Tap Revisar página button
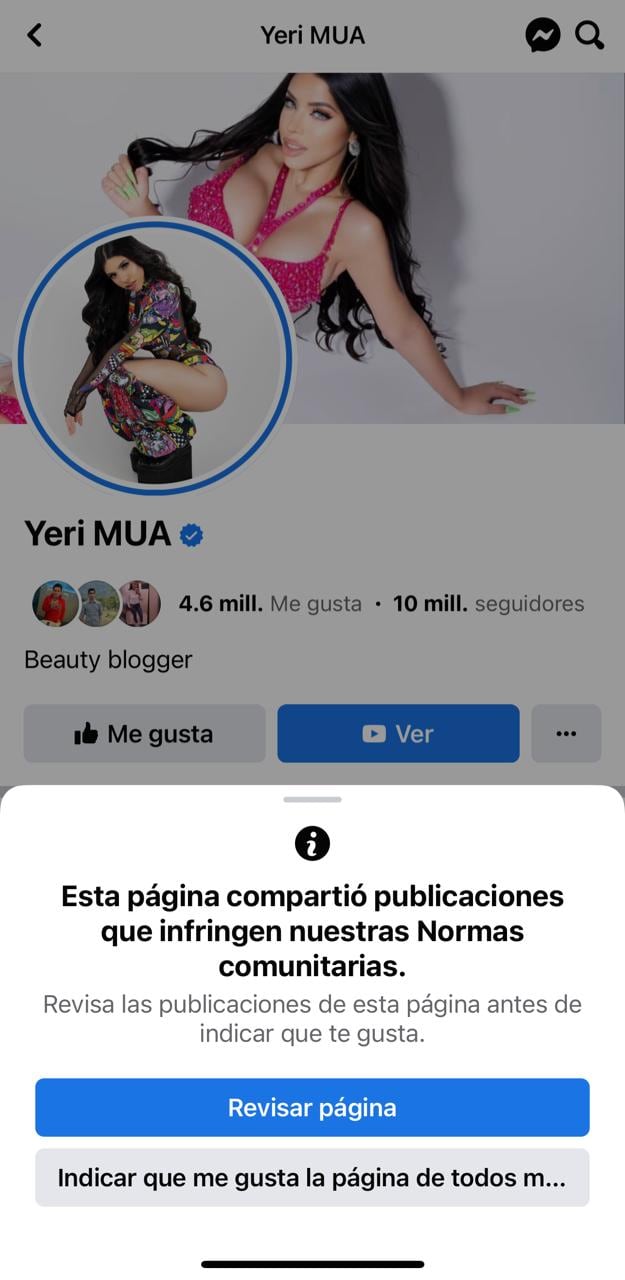This screenshot has height=1280, width=625. coord(312,1107)
